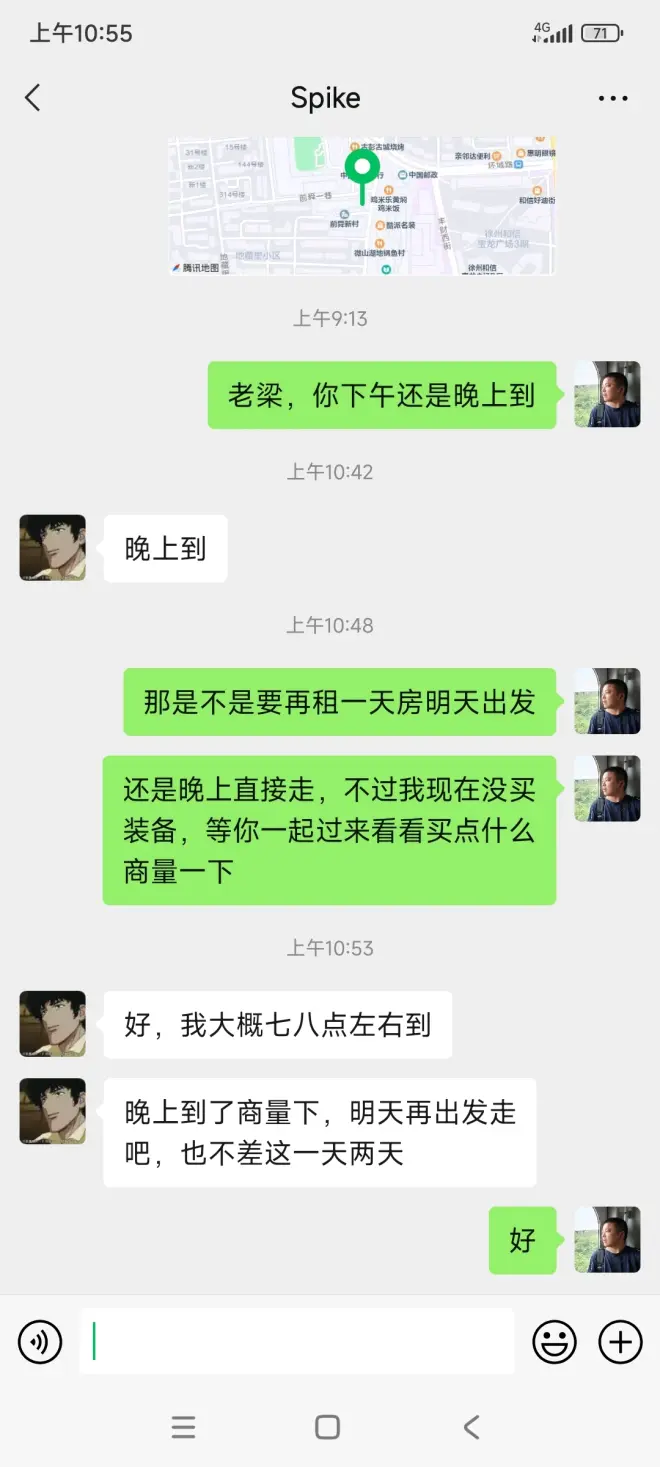This screenshot has width=660, height=1467.
Task: Open the shared location map card
Action: [x=361, y=206]
